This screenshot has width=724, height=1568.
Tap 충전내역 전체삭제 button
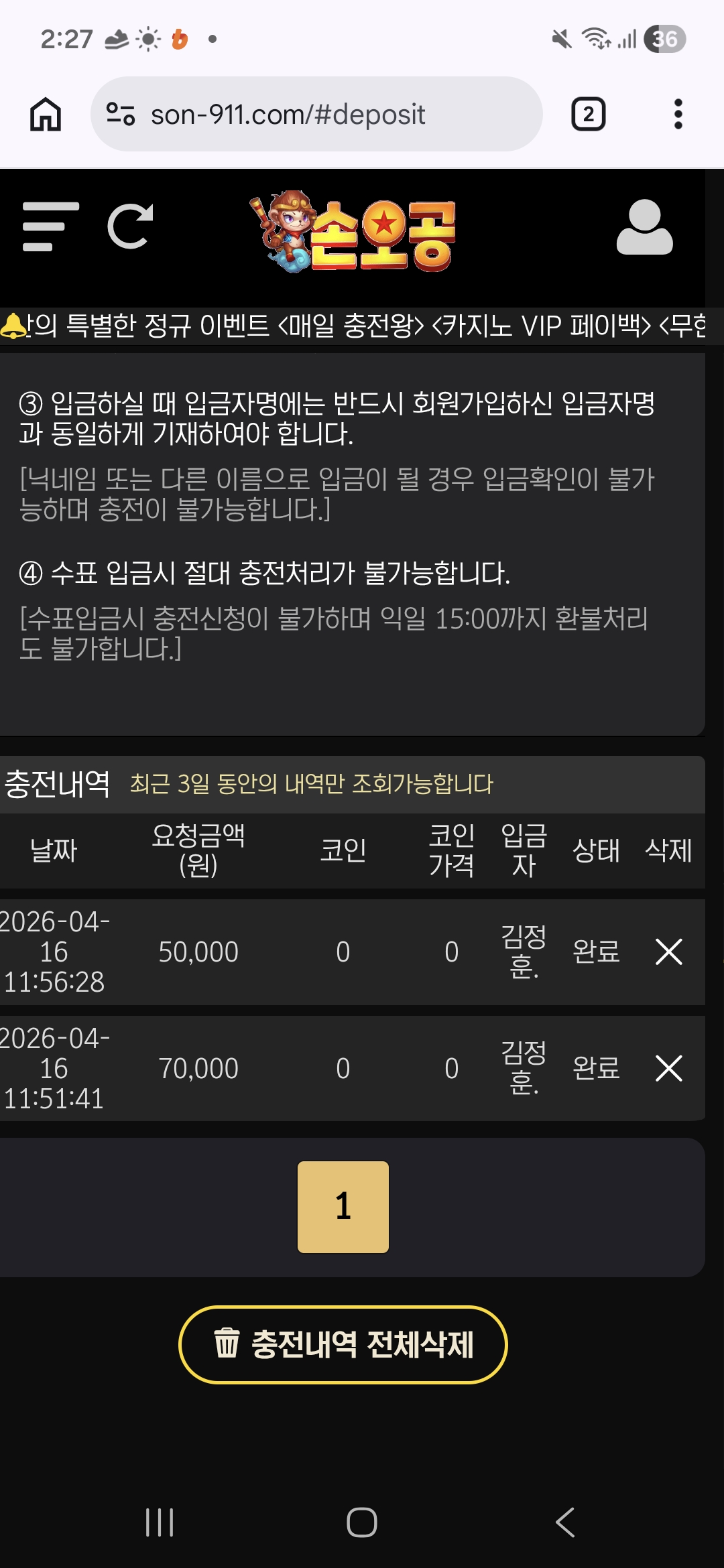(343, 1344)
